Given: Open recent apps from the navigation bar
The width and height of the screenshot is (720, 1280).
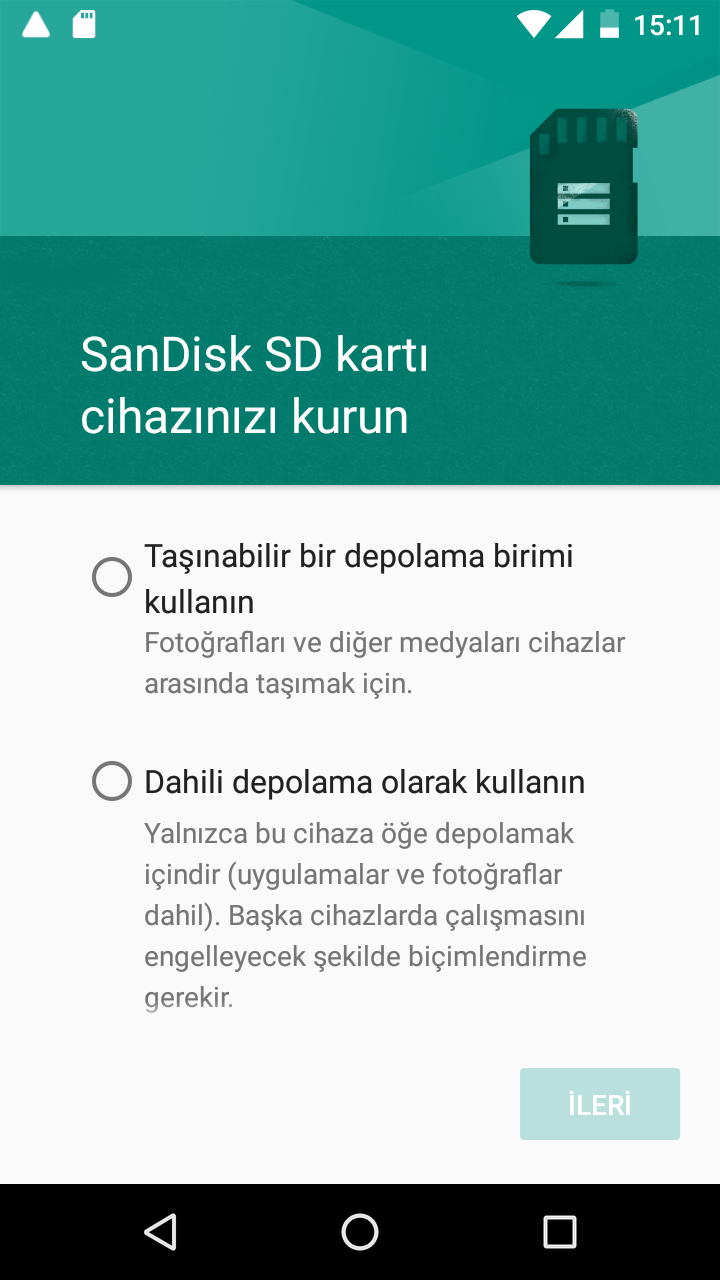Looking at the screenshot, I should coord(559,1232).
